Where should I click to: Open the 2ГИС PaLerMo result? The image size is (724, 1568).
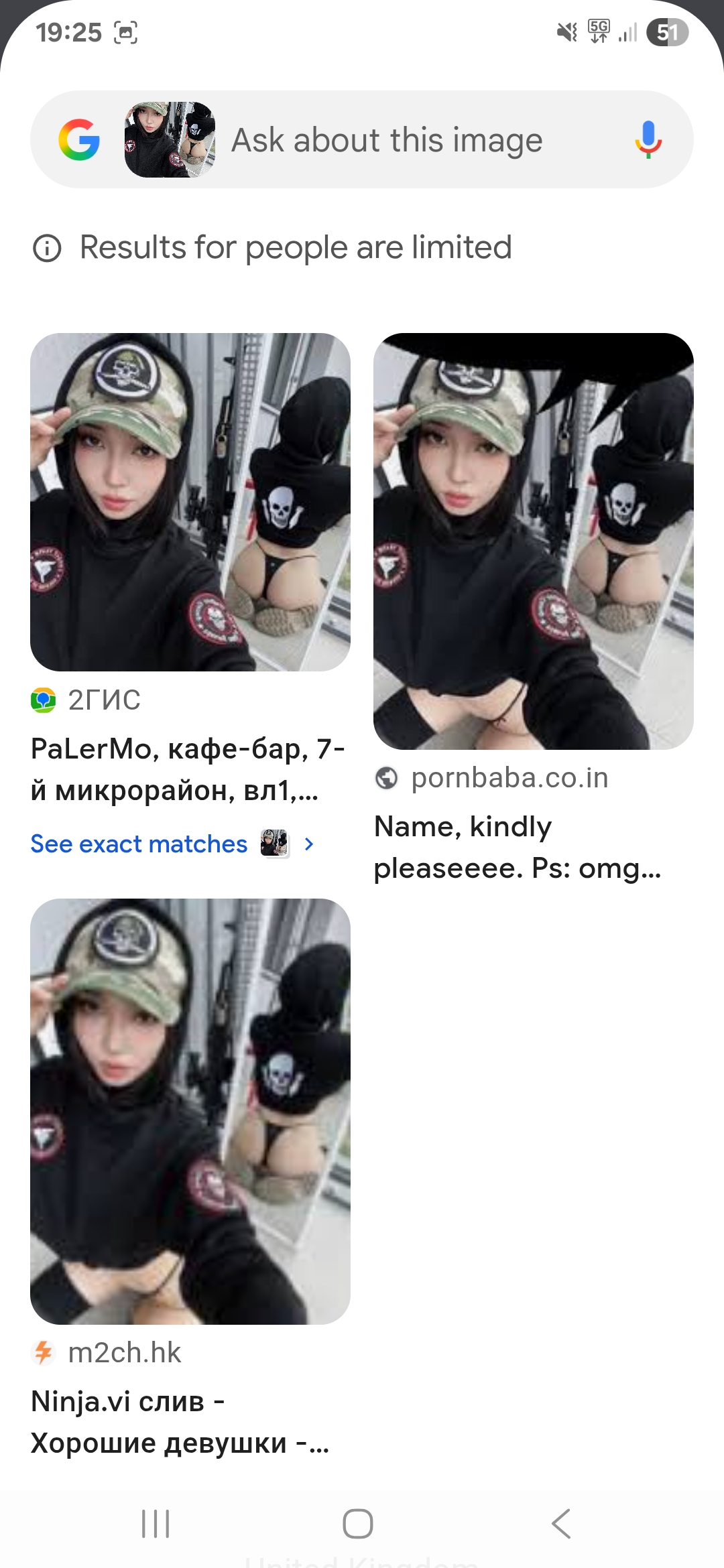188,769
